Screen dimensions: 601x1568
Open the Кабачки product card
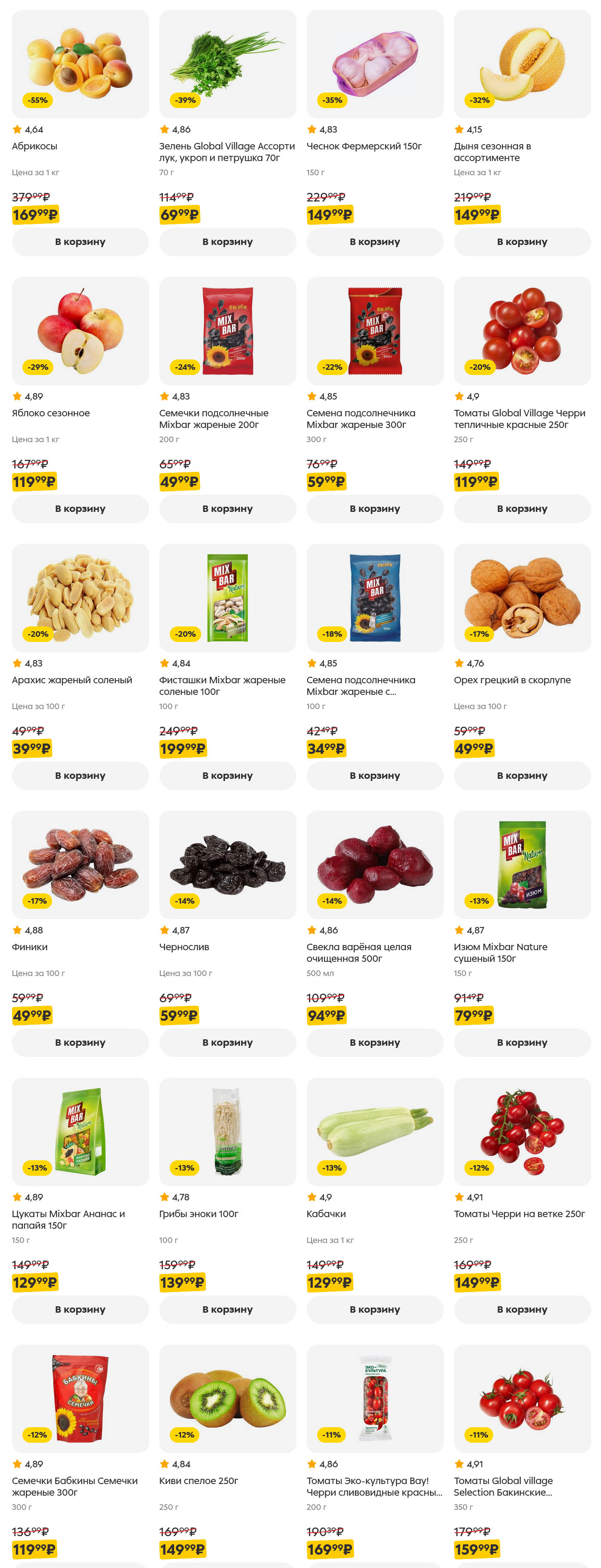tap(374, 1131)
